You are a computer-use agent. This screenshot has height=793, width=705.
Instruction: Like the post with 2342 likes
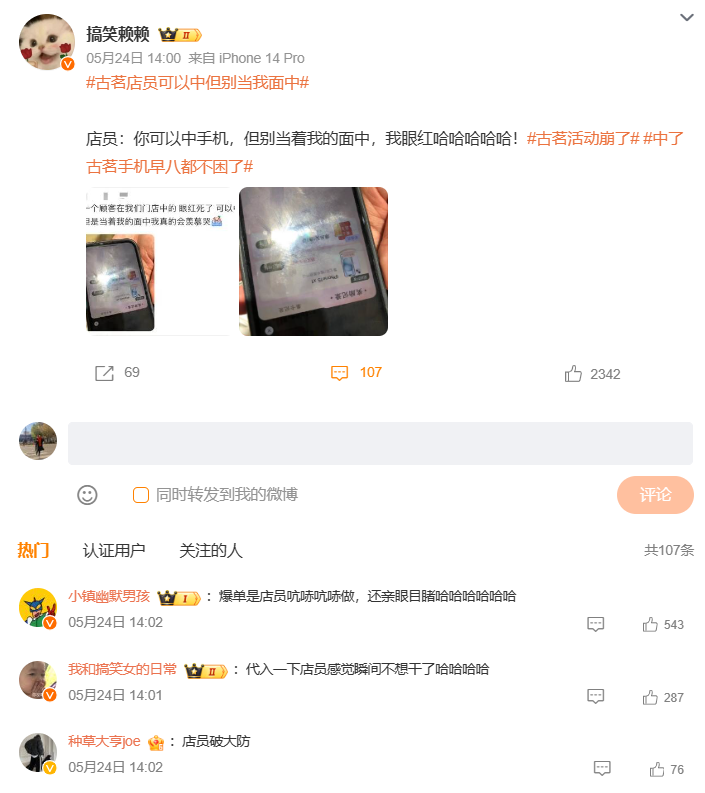[x=574, y=374]
